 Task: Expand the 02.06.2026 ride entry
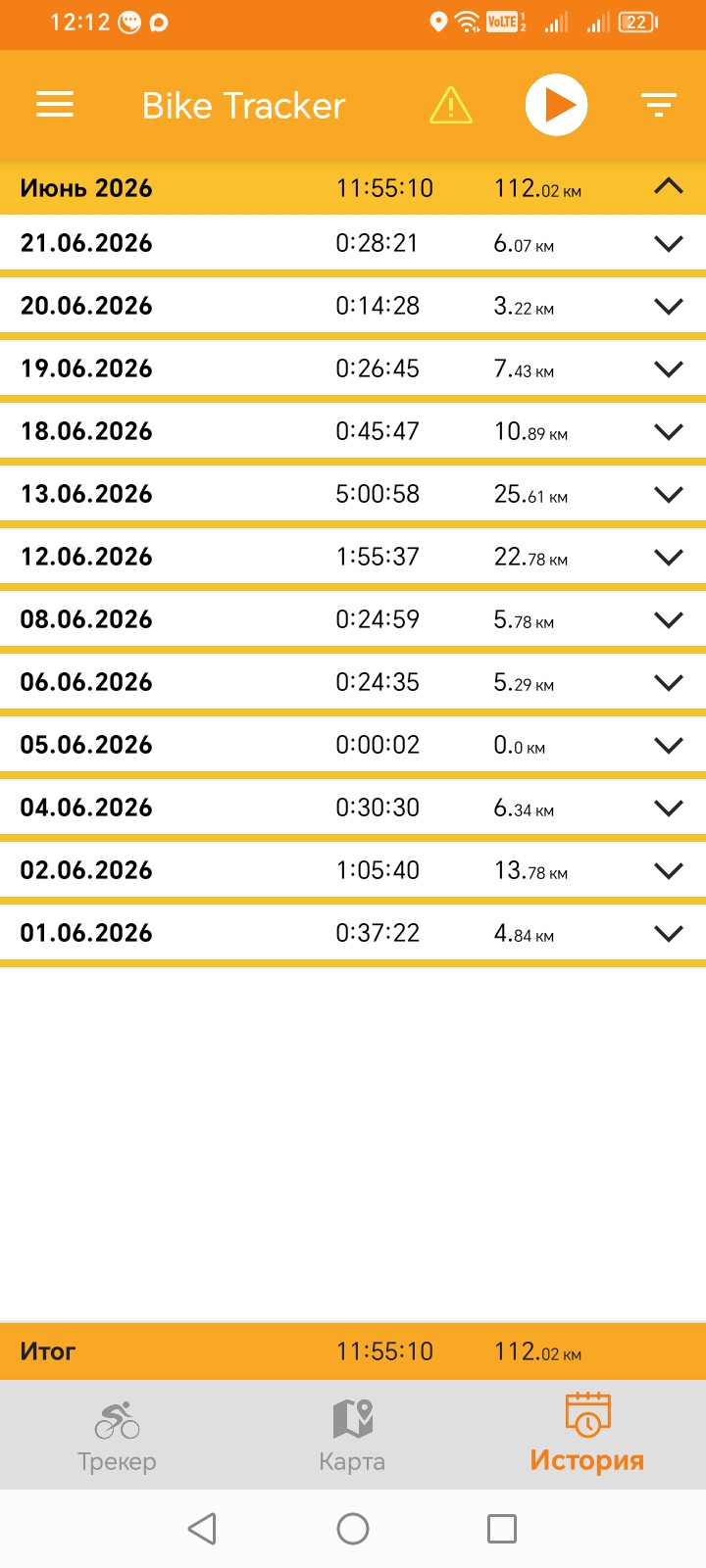[x=668, y=870]
